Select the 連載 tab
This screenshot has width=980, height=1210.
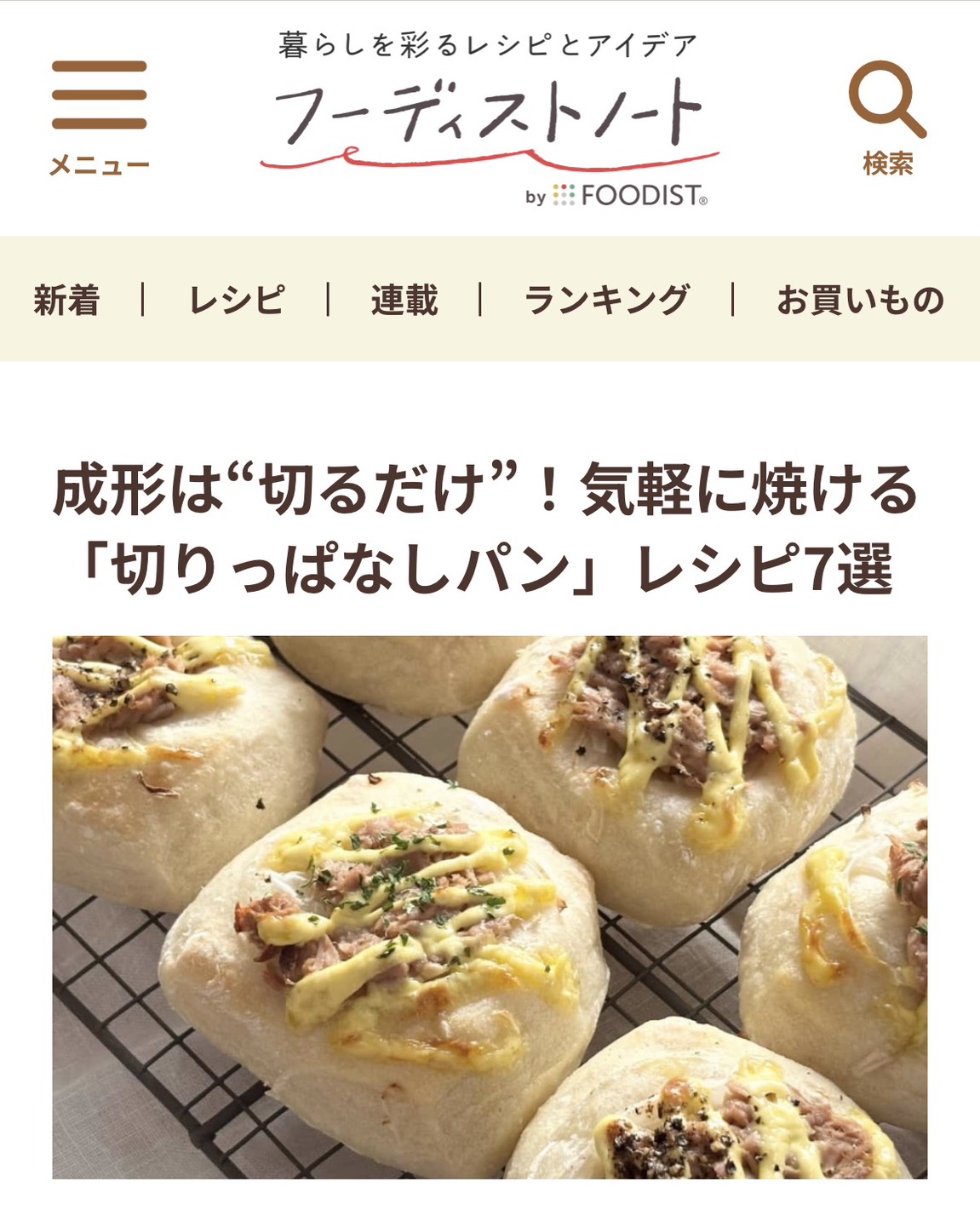coord(404,300)
